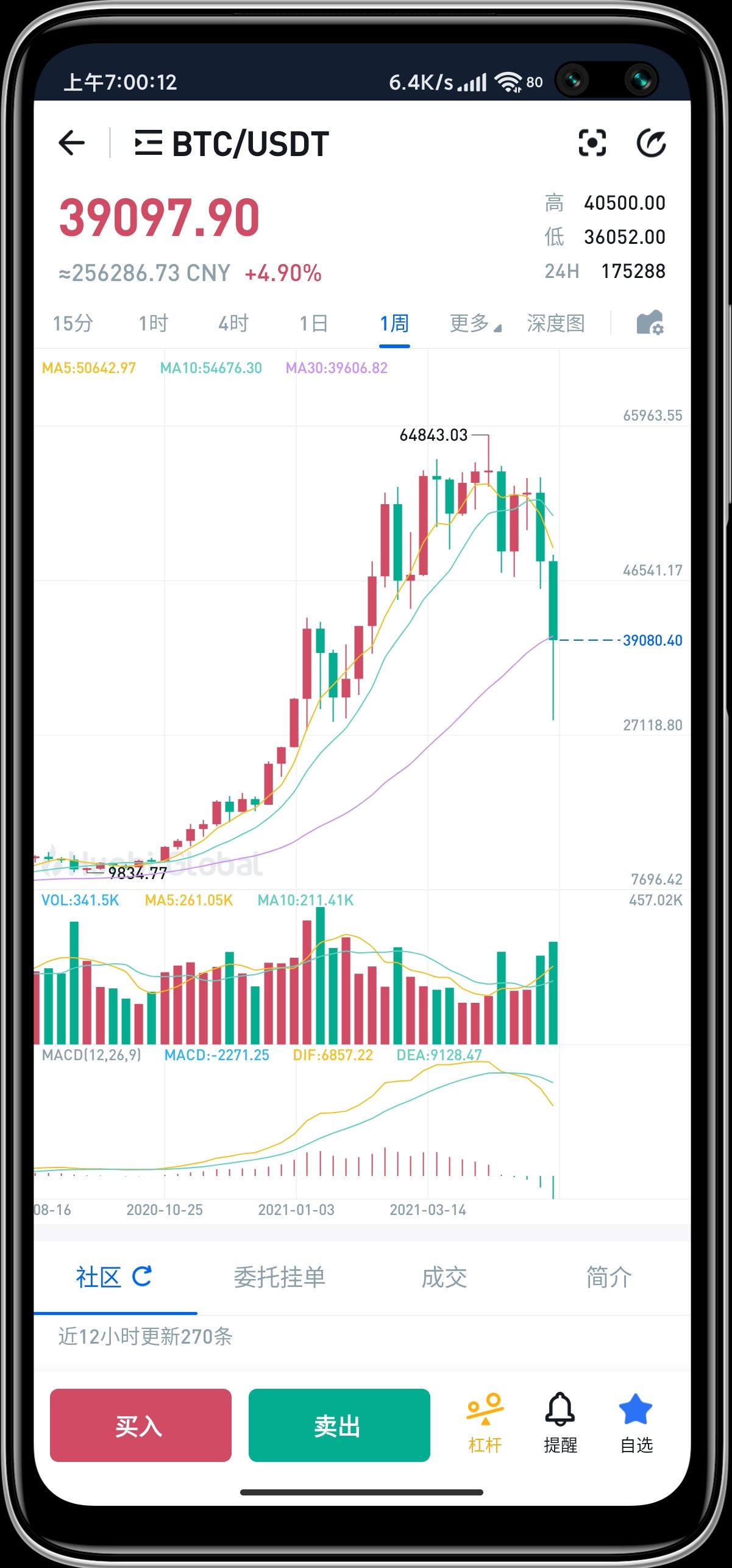732x1568 pixels.
Task: Tap the red 买入 buy button
Action: pyautogui.click(x=141, y=1425)
